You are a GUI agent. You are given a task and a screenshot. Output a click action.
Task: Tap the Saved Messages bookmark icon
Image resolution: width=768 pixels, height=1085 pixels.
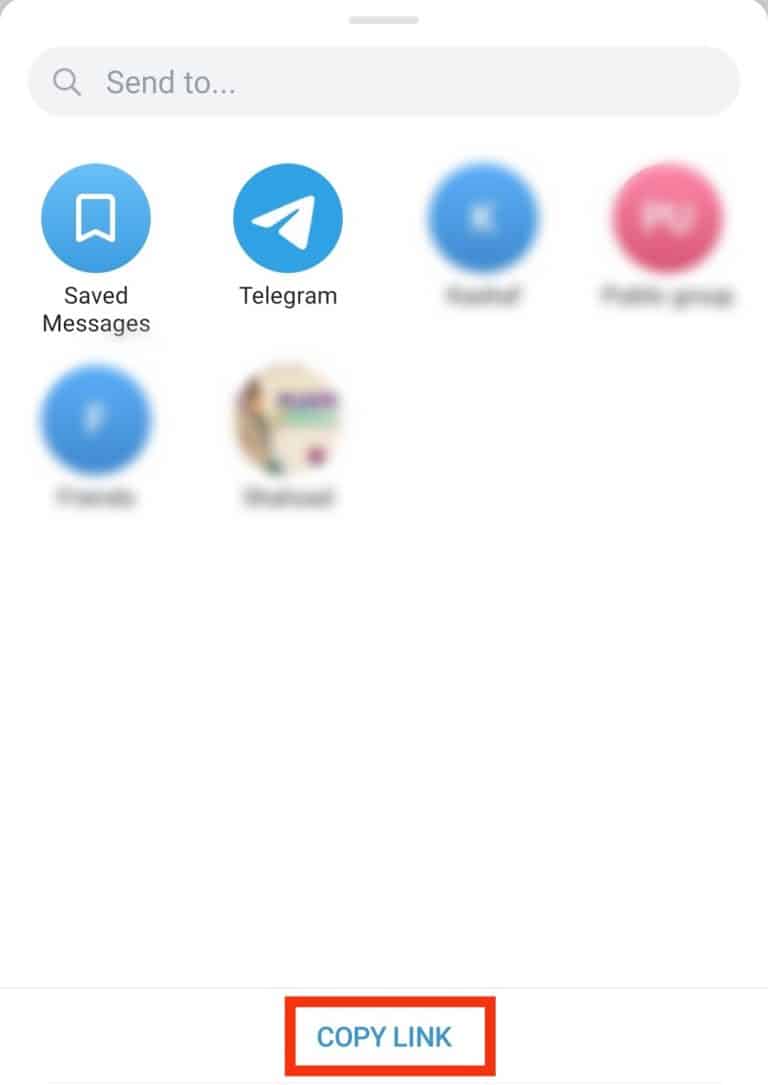tap(96, 217)
